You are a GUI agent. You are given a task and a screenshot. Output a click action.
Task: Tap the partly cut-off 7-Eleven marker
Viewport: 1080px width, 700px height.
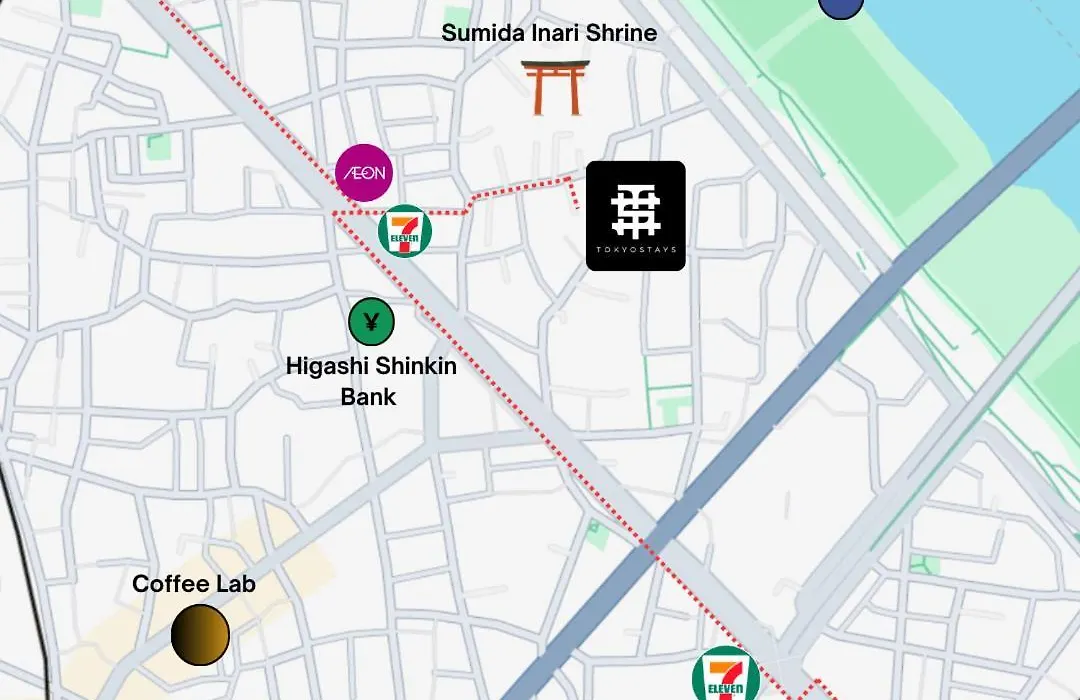(x=726, y=677)
